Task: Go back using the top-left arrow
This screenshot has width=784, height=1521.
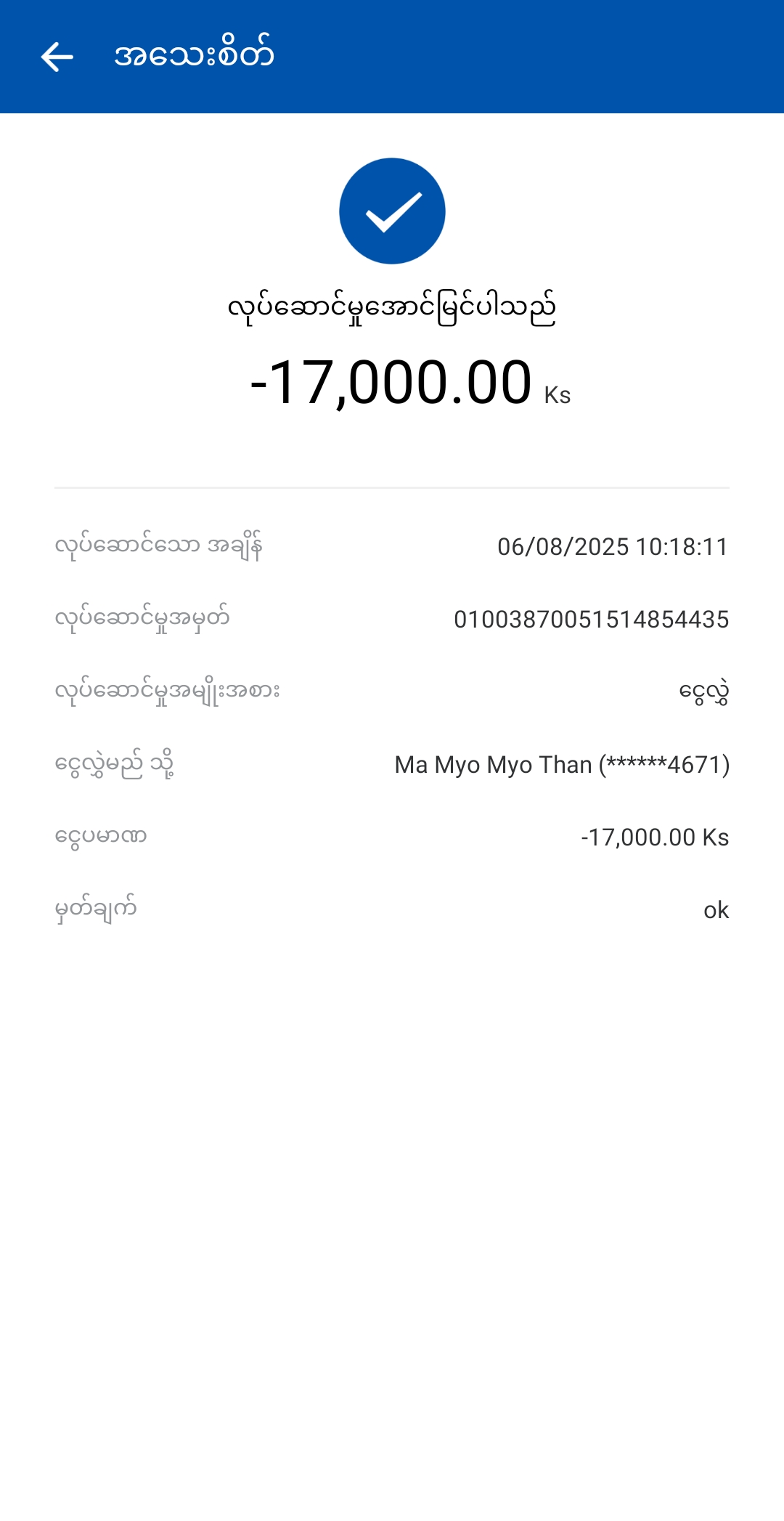Action: [x=57, y=57]
